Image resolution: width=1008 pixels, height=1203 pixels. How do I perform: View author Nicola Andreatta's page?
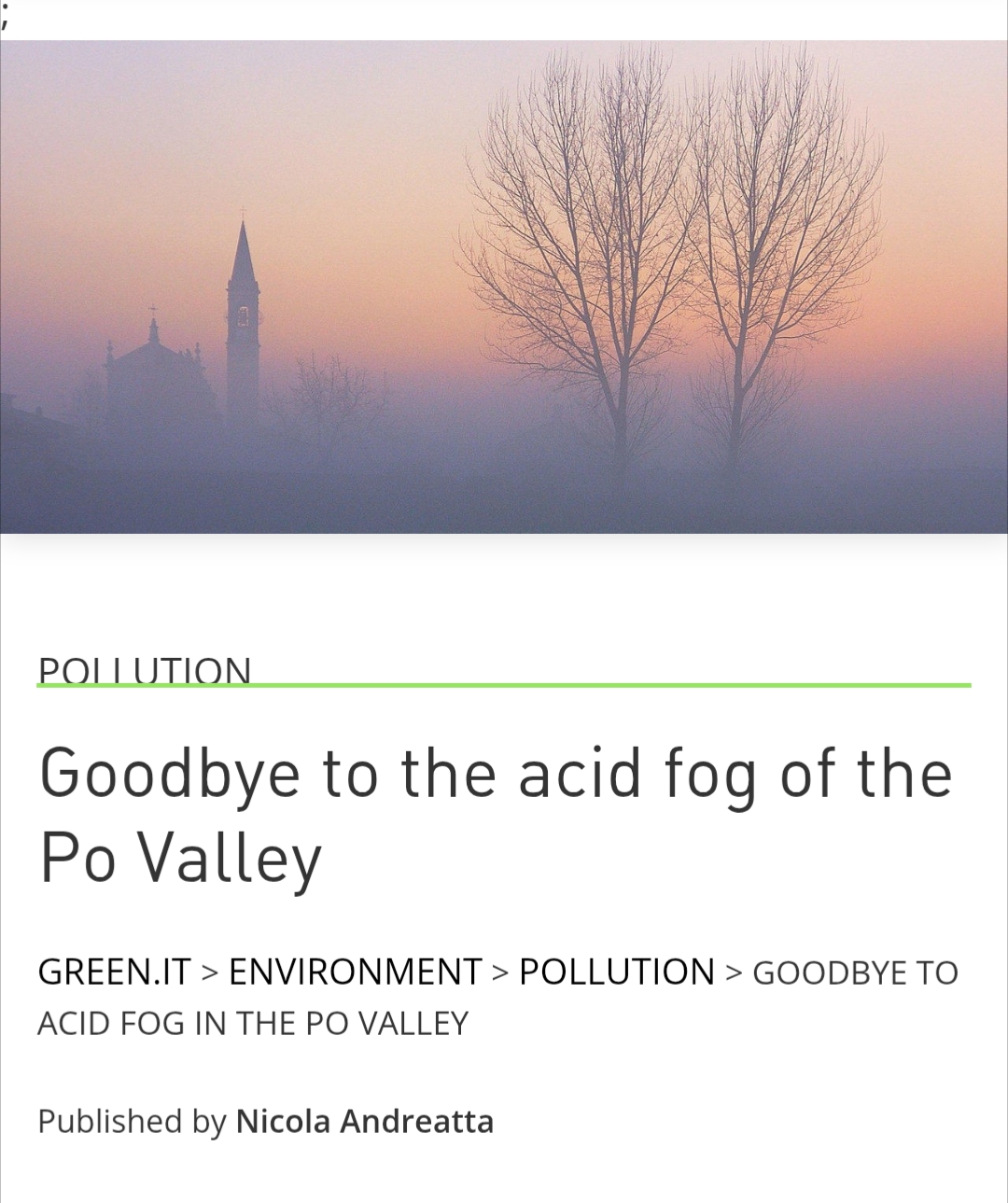coord(364,1121)
